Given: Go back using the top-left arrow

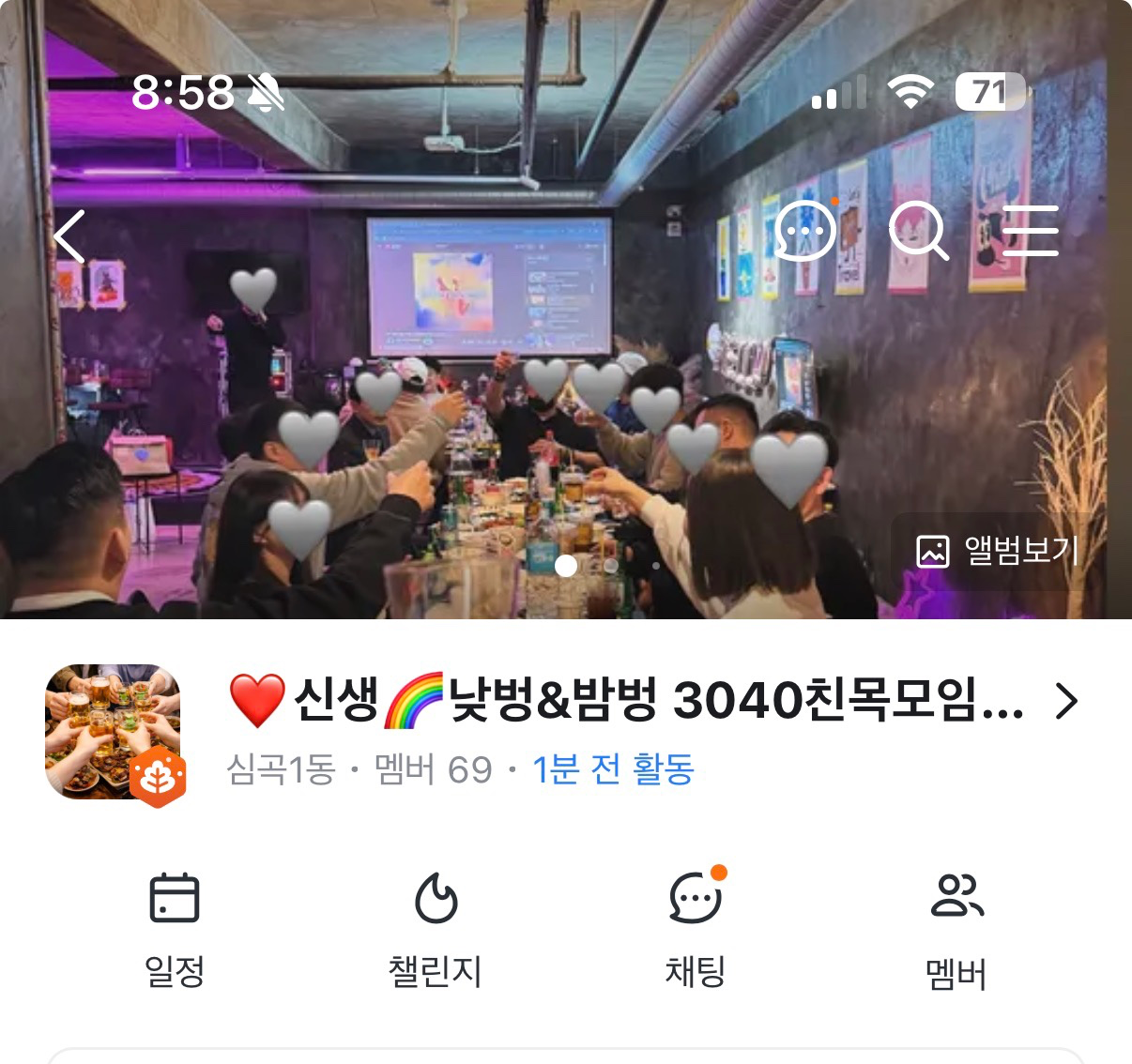Looking at the screenshot, I should (x=70, y=236).
